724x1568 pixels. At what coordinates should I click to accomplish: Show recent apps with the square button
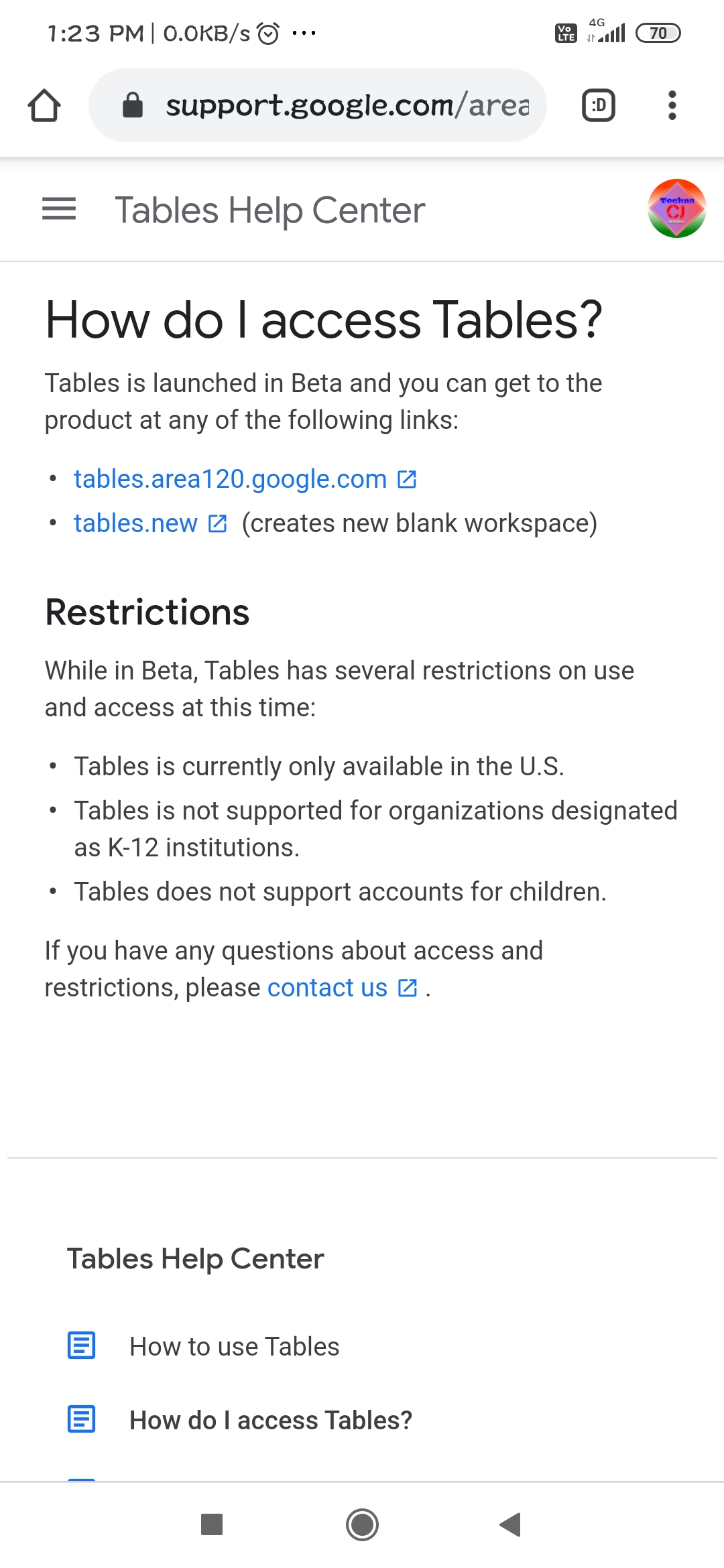[x=212, y=1524]
